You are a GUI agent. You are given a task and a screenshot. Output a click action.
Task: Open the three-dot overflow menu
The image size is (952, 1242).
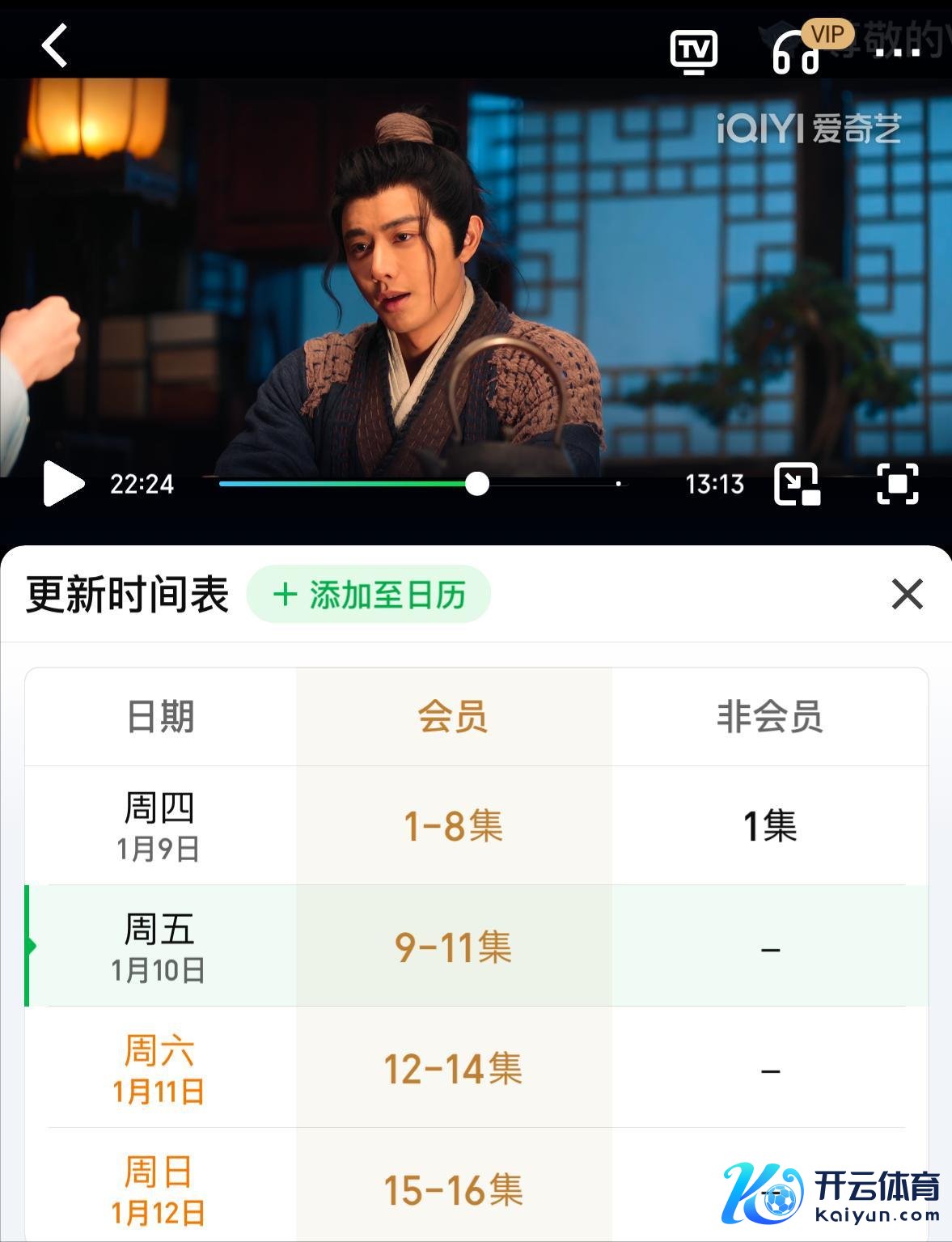(898, 53)
